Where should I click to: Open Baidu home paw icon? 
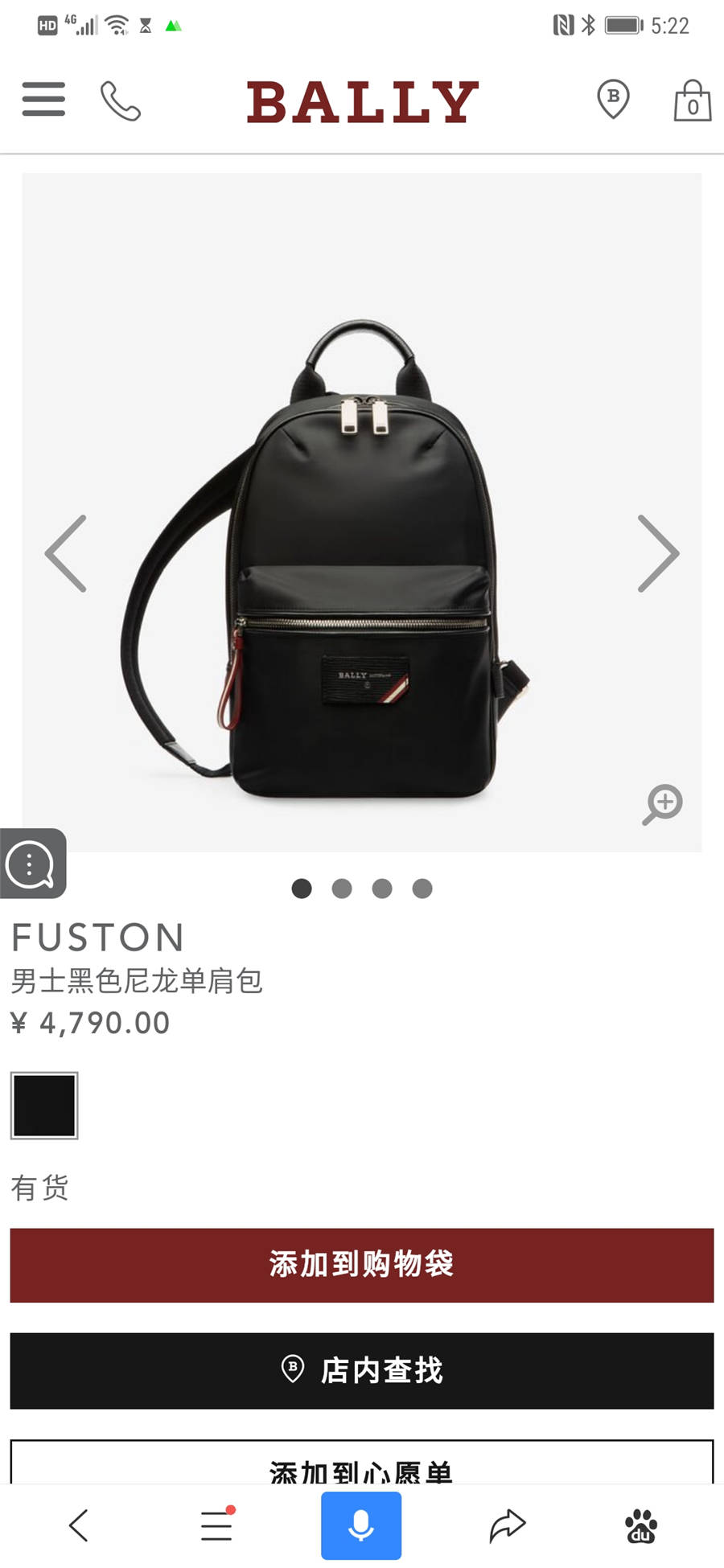coord(641,1525)
